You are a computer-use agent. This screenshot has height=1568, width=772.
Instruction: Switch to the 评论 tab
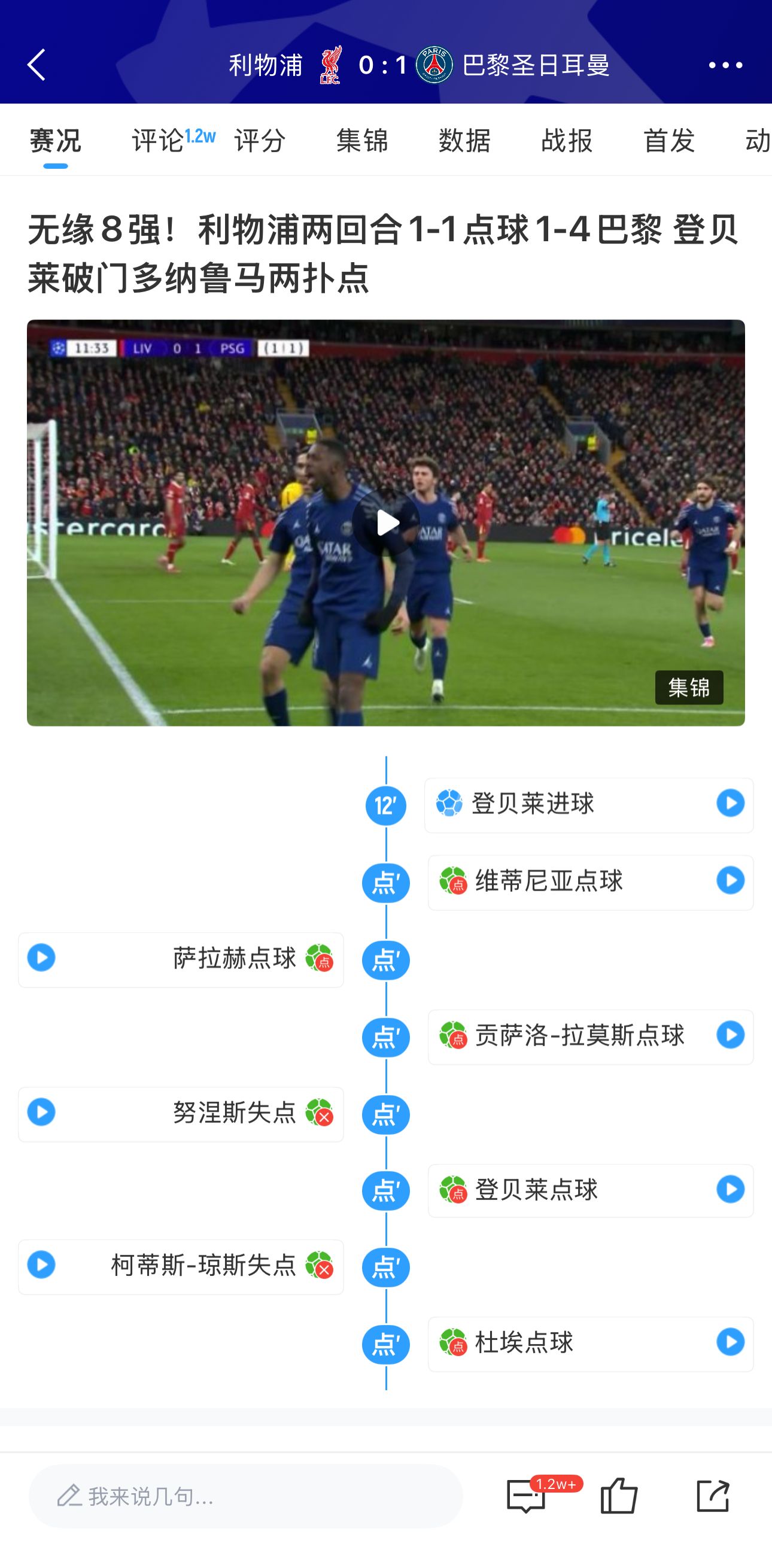pos(159,141)
